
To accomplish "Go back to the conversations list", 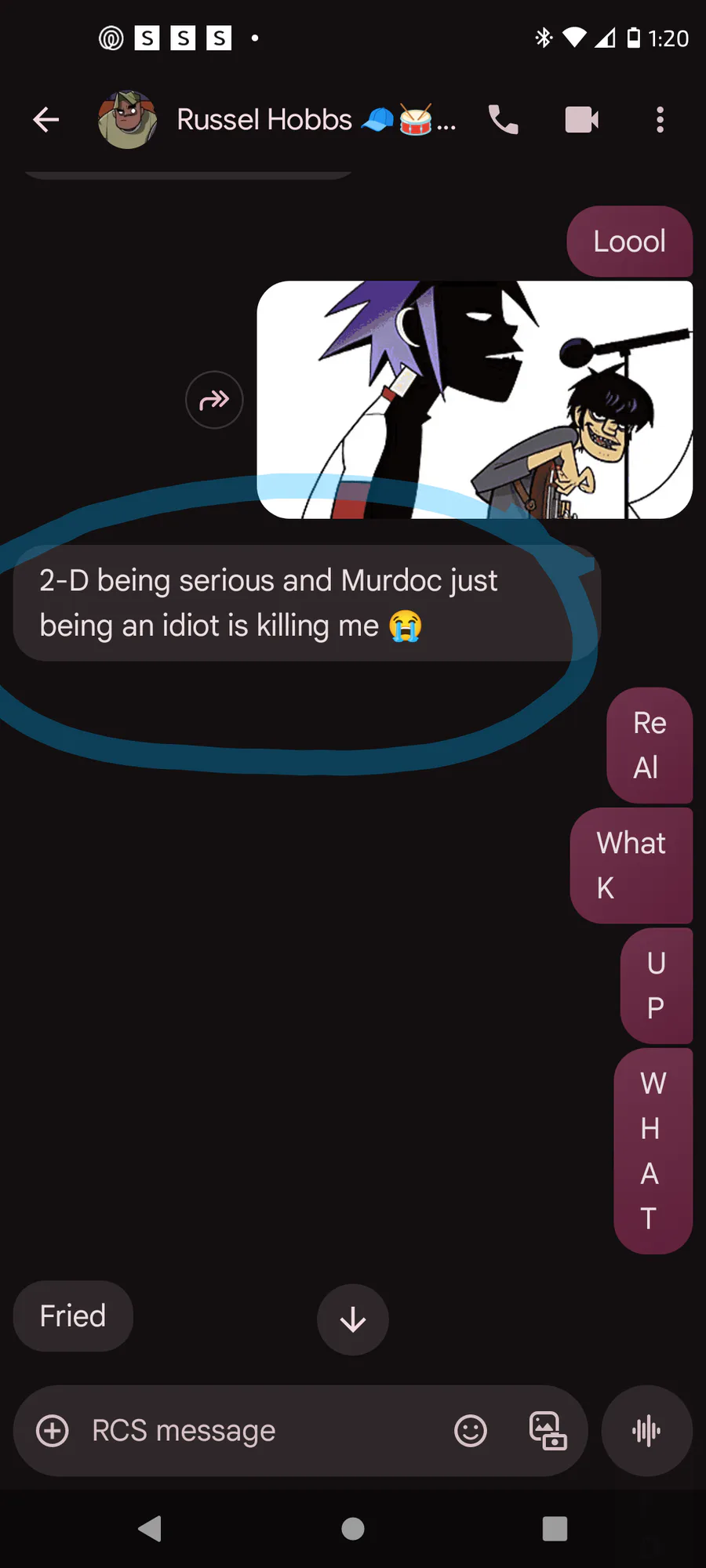I will pos(46,119).
